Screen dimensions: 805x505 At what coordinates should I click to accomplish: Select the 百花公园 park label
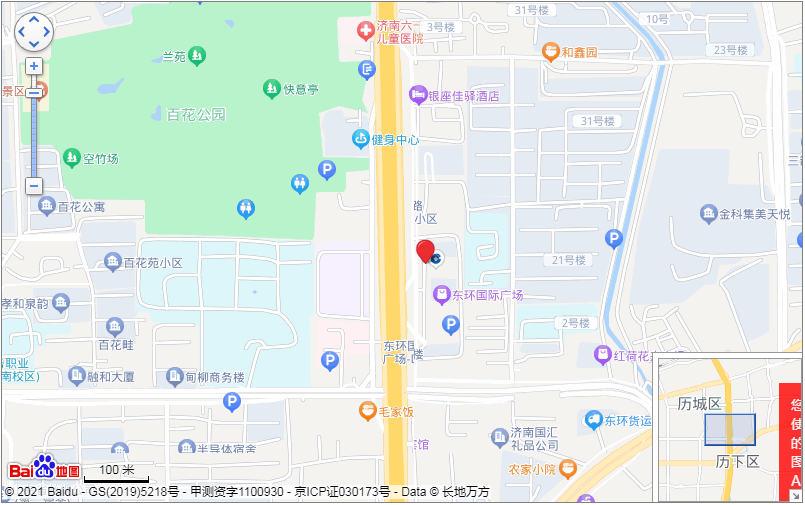195,115
